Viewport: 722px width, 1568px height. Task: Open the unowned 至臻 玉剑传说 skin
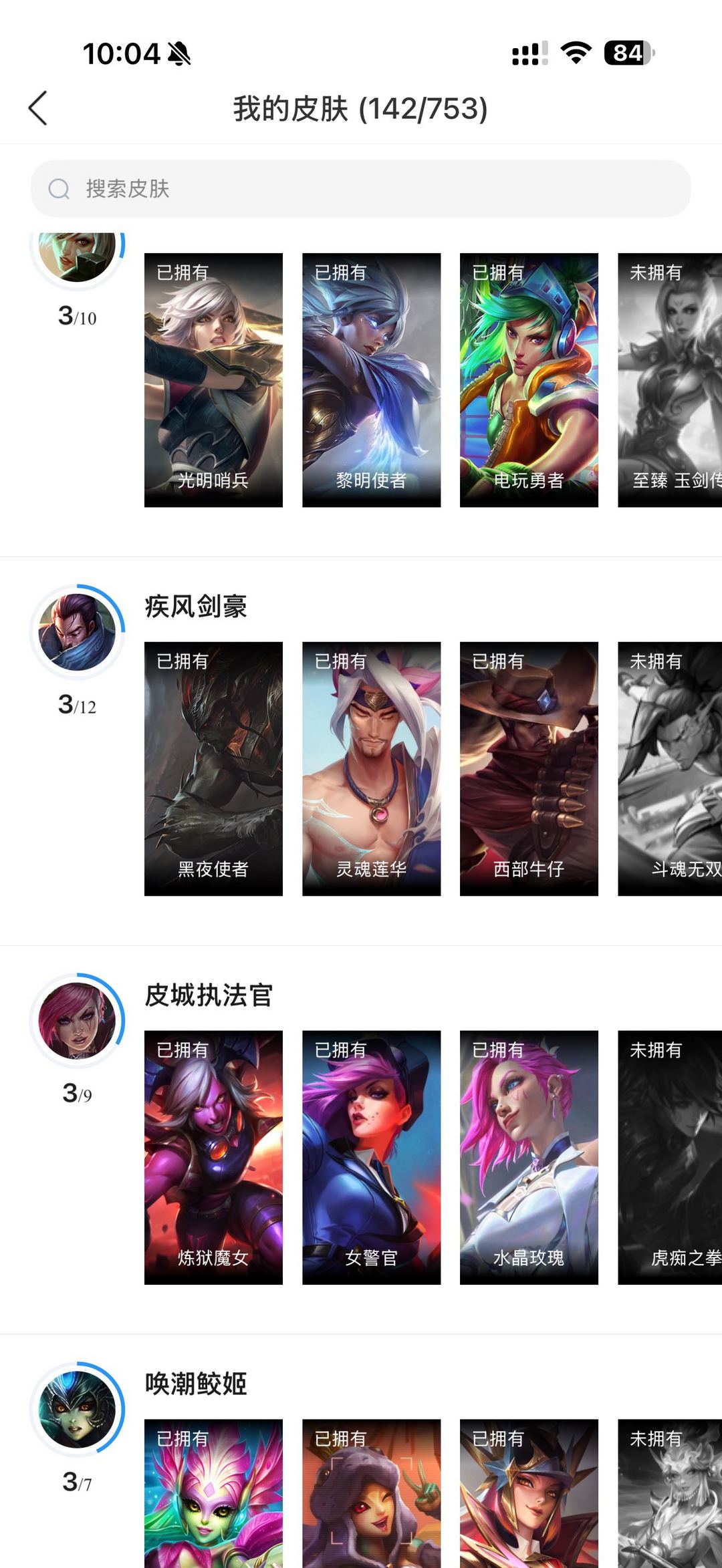pos(670,379)
